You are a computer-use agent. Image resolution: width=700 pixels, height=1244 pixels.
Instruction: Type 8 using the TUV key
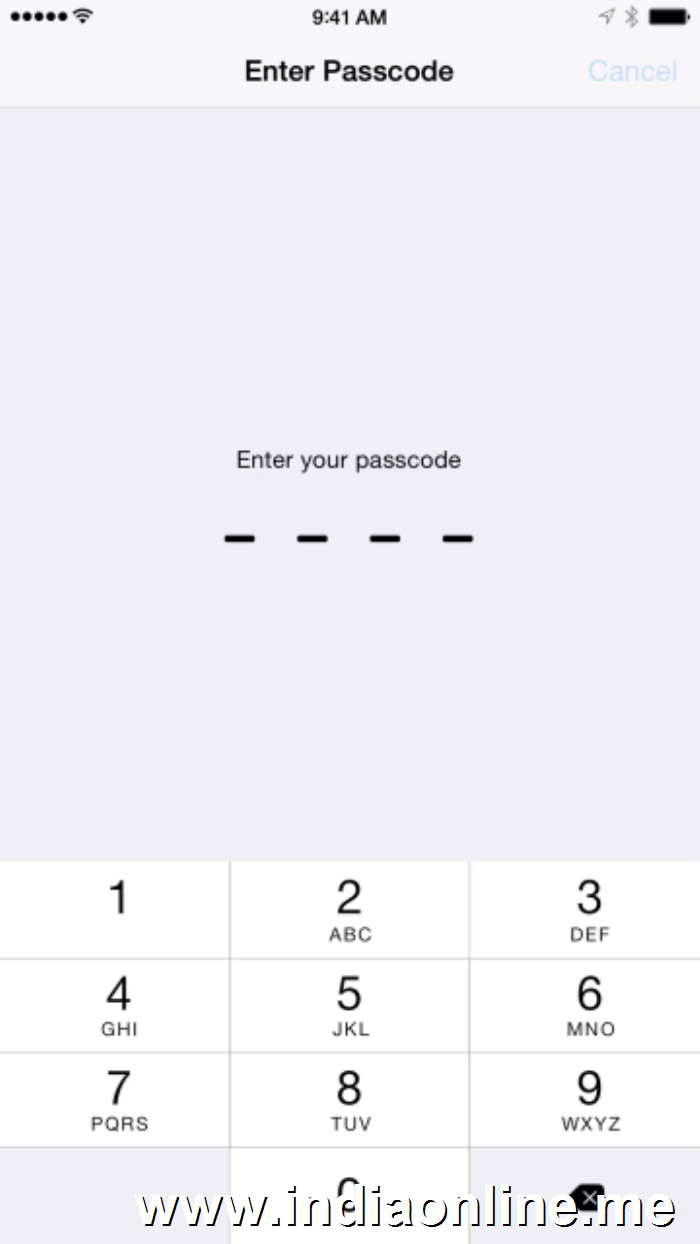coord(350,1100)
